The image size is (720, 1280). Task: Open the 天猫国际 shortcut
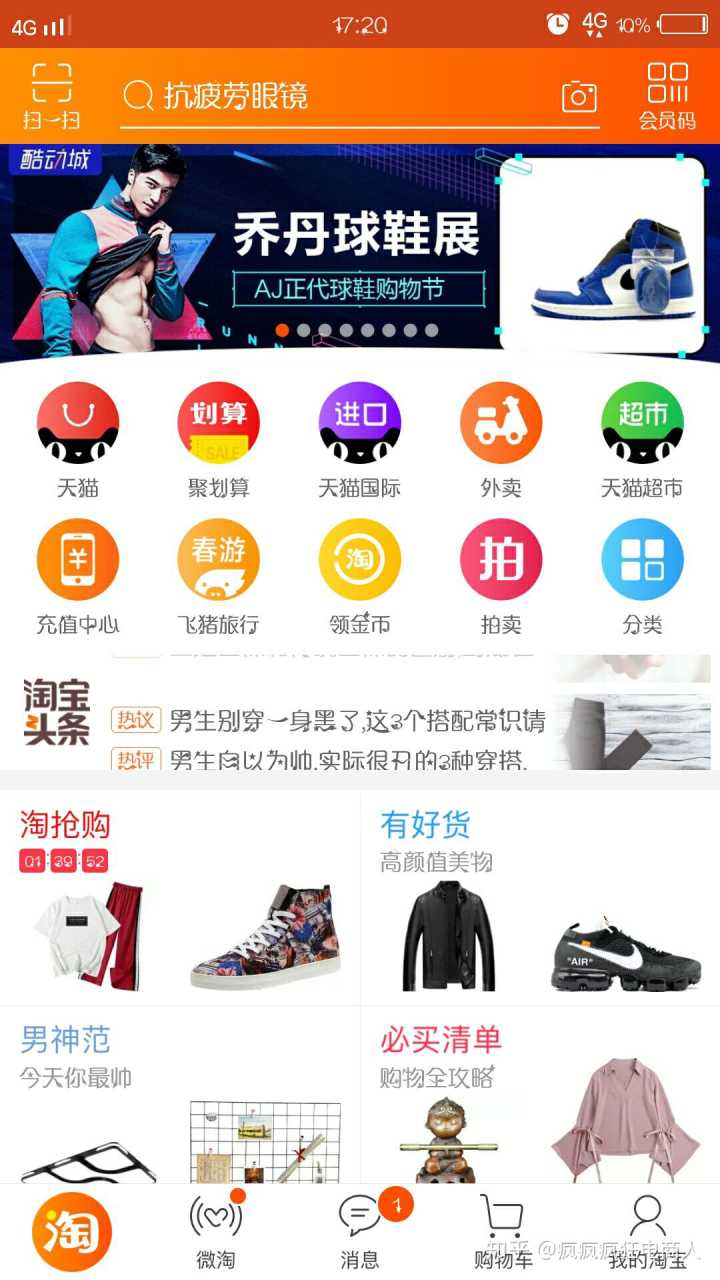(x=359, y=440)
